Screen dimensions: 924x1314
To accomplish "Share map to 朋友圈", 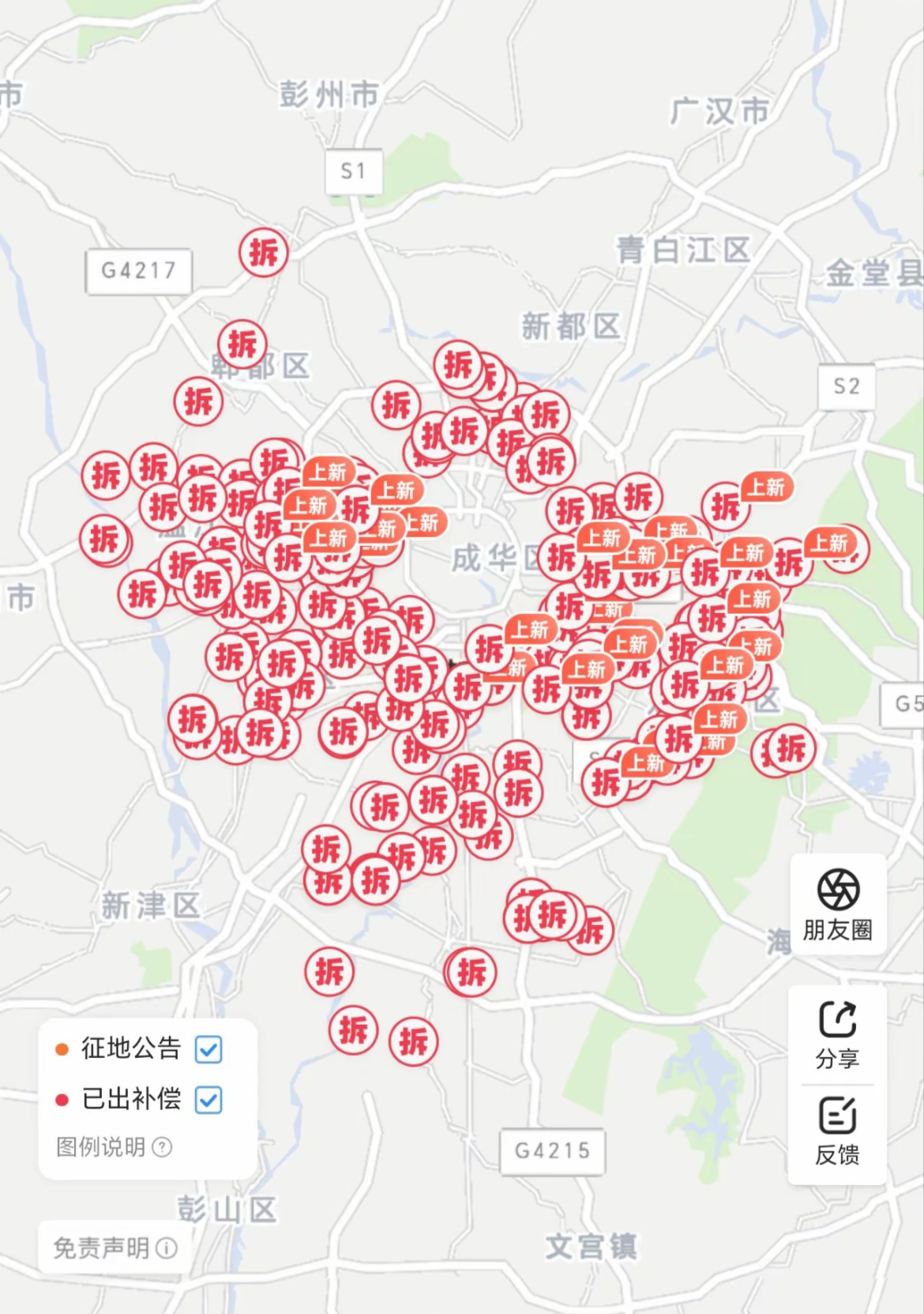I will click(x=837, y=905).
